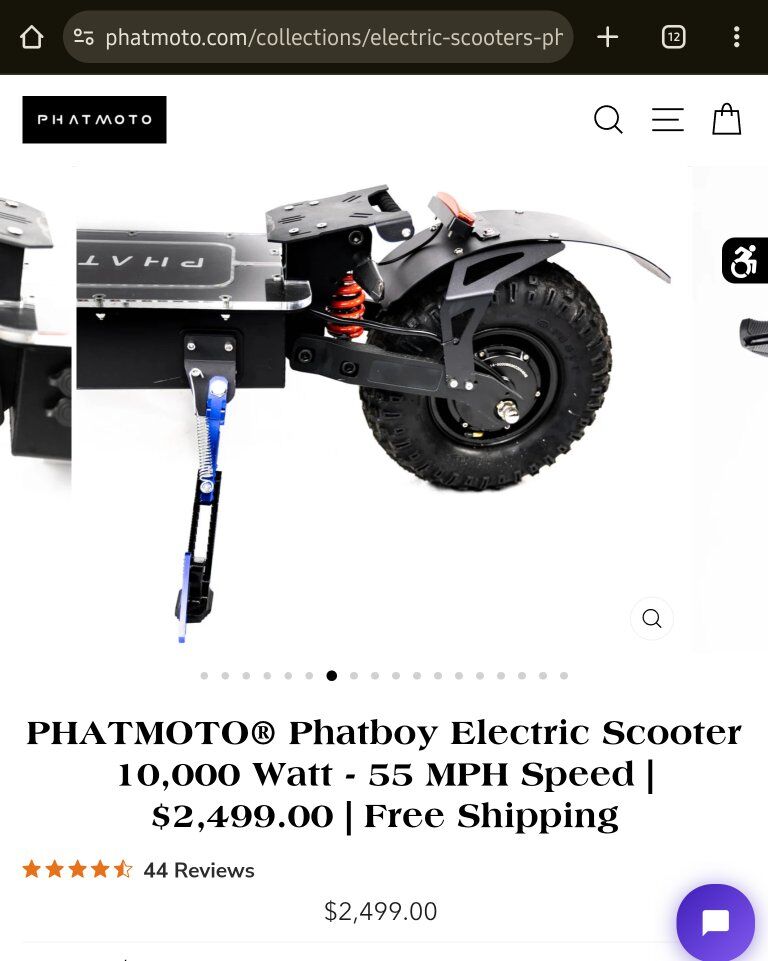Show the open tabs switcher

point(673,38)
